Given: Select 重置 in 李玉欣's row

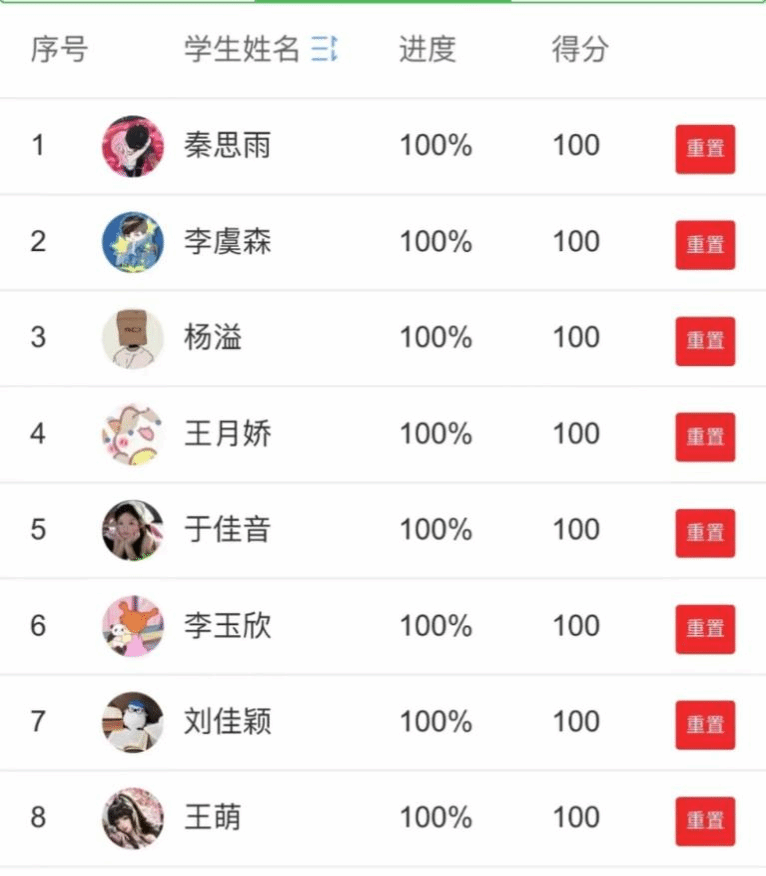Looking at the screenshot, I should point(705,629).
